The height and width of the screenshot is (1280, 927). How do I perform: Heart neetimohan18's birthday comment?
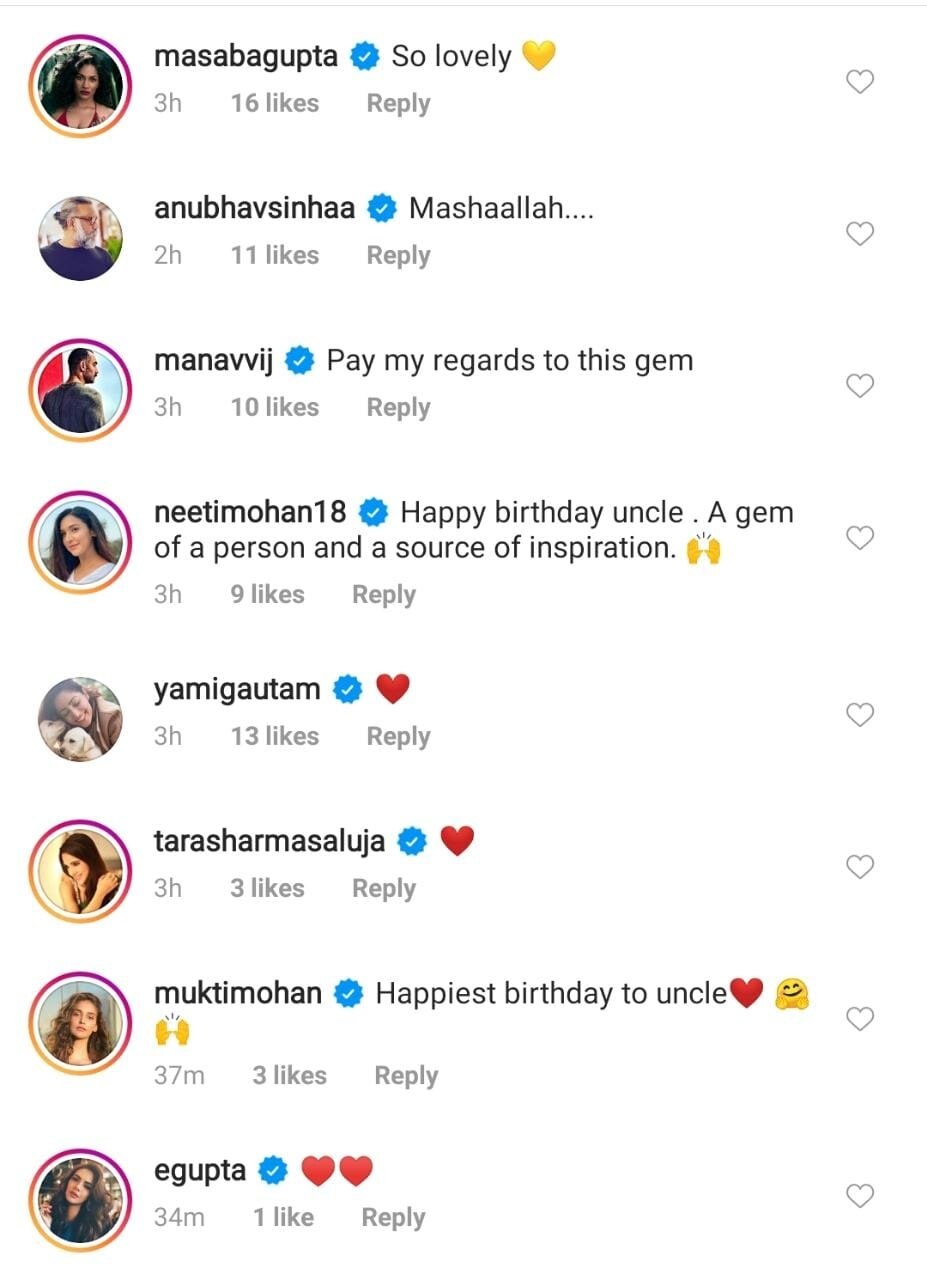coord(860,538)
